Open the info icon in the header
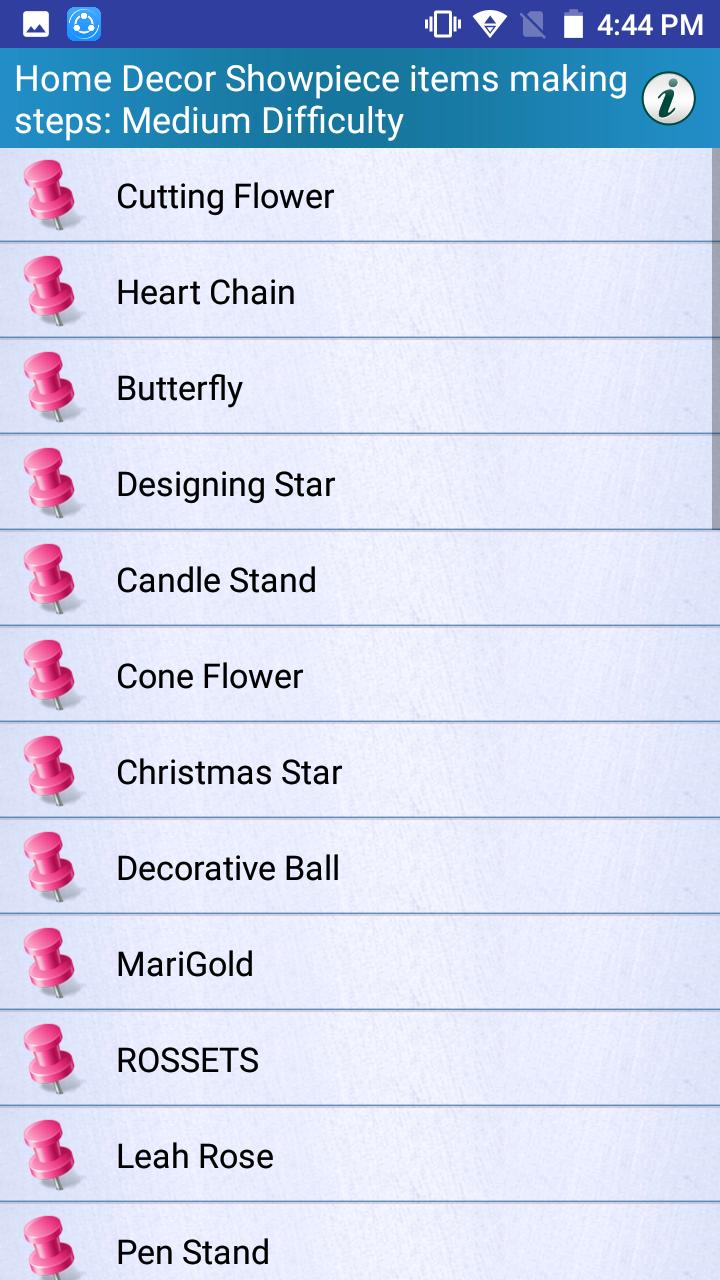Viewport: 720px width, 1280px height. tap(668, 99)
